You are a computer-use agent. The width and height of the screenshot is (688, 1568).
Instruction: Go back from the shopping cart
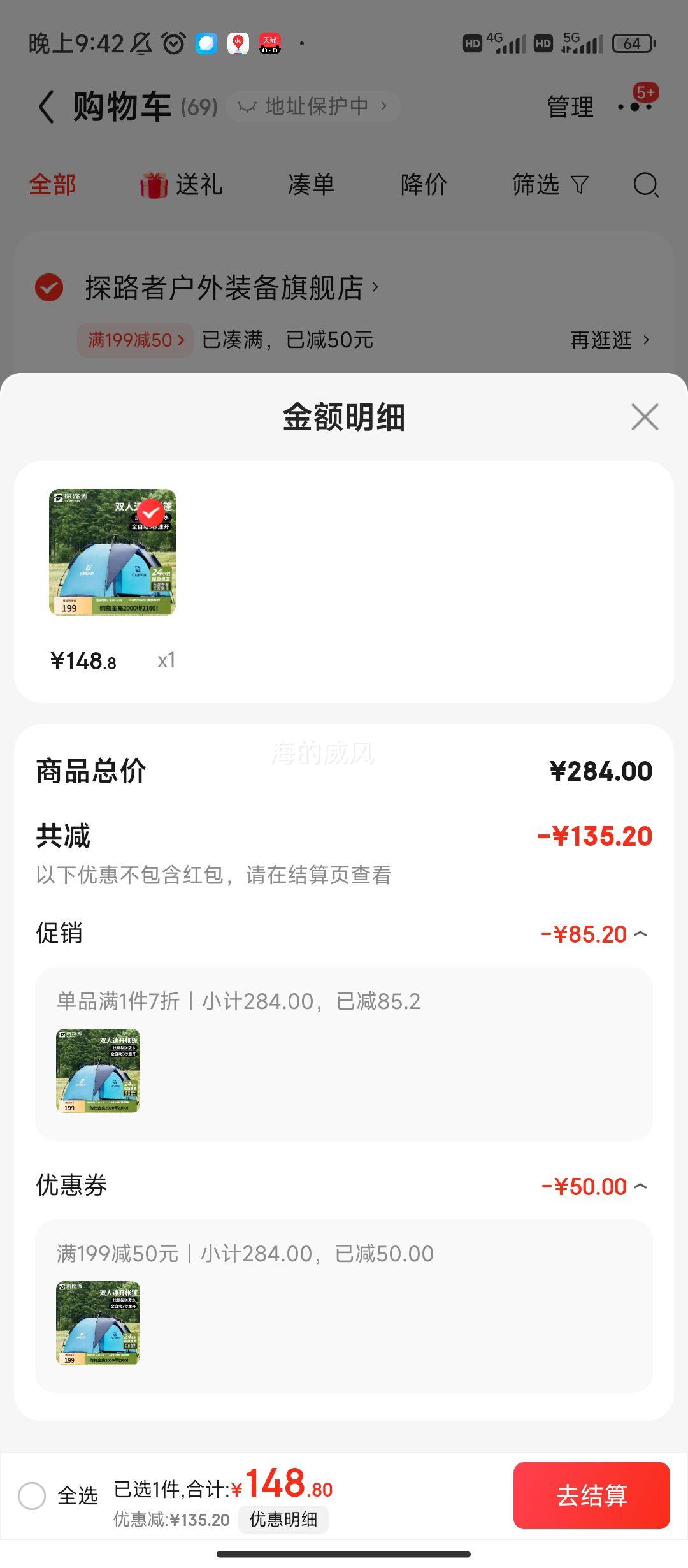coord(46,106)
